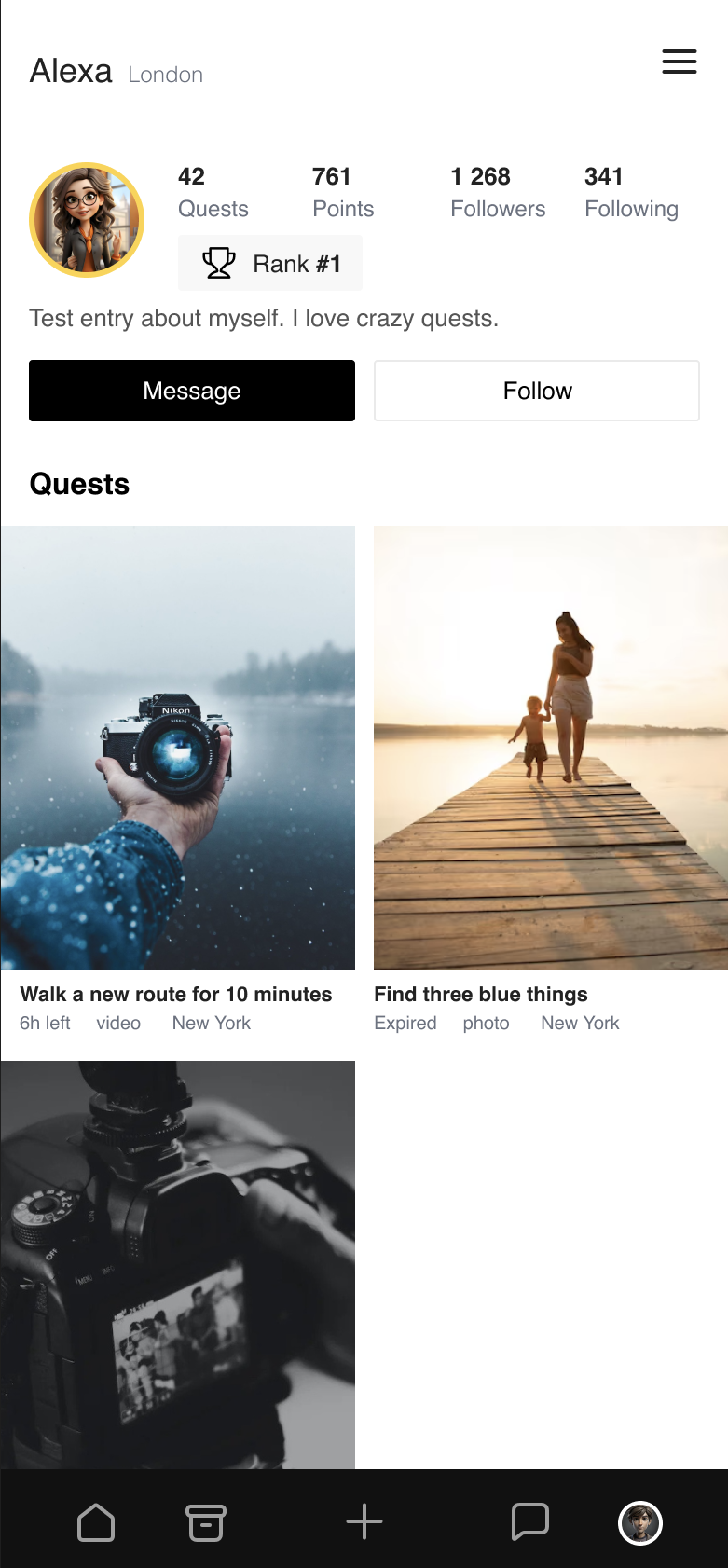Open the Following count details
728x1568 pixels.
tap(632, 192)
